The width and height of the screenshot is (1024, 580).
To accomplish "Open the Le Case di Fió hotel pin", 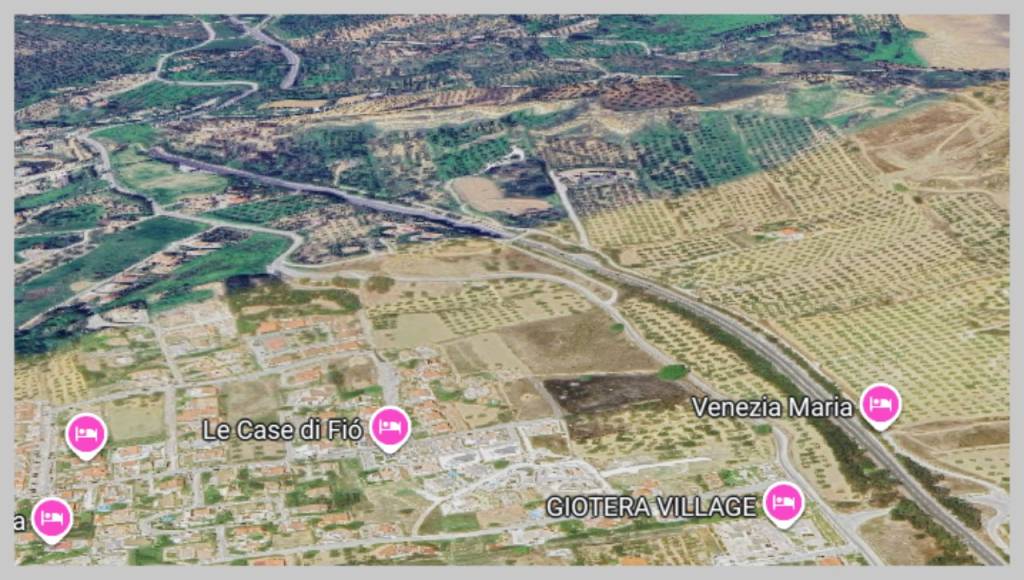I will coord(390,428).
